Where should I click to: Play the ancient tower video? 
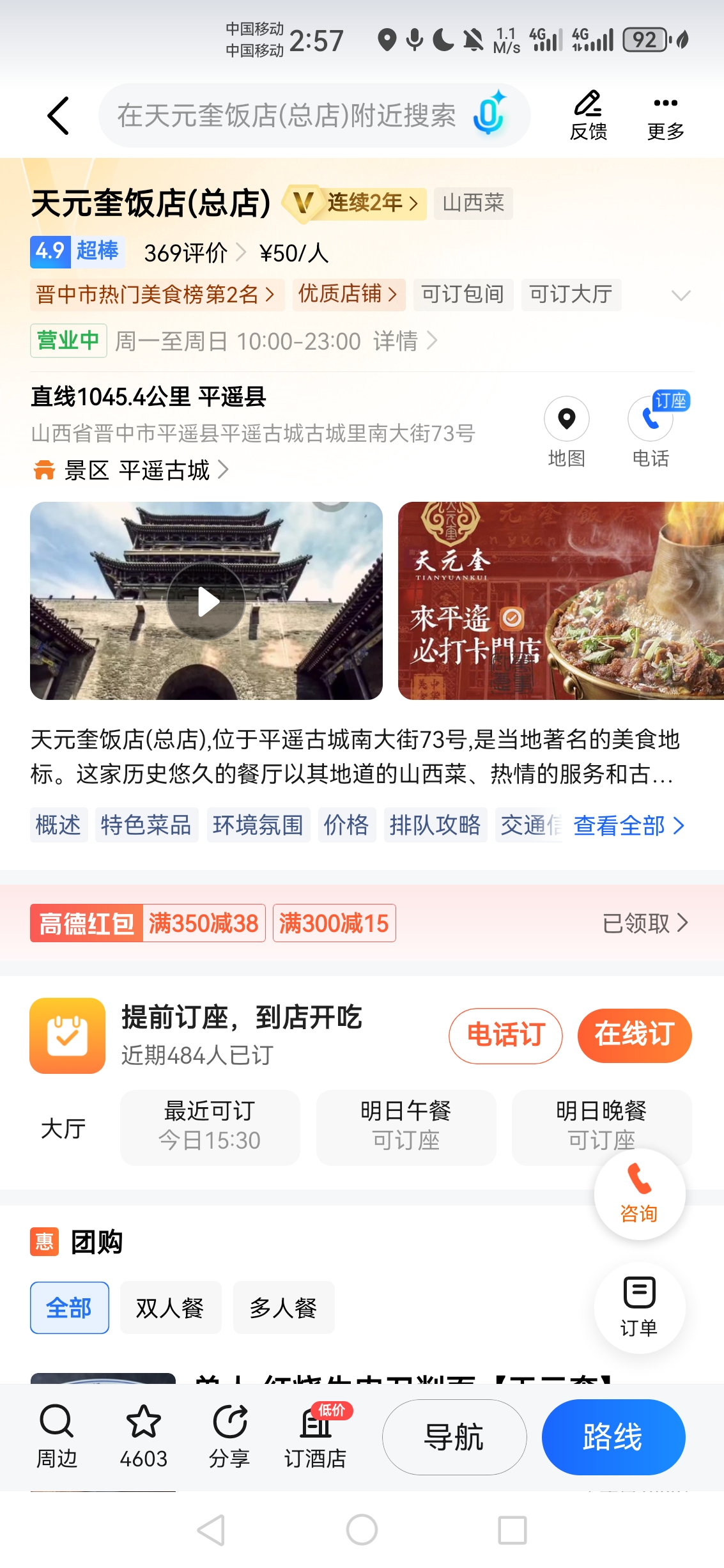(x=206, y=601)
